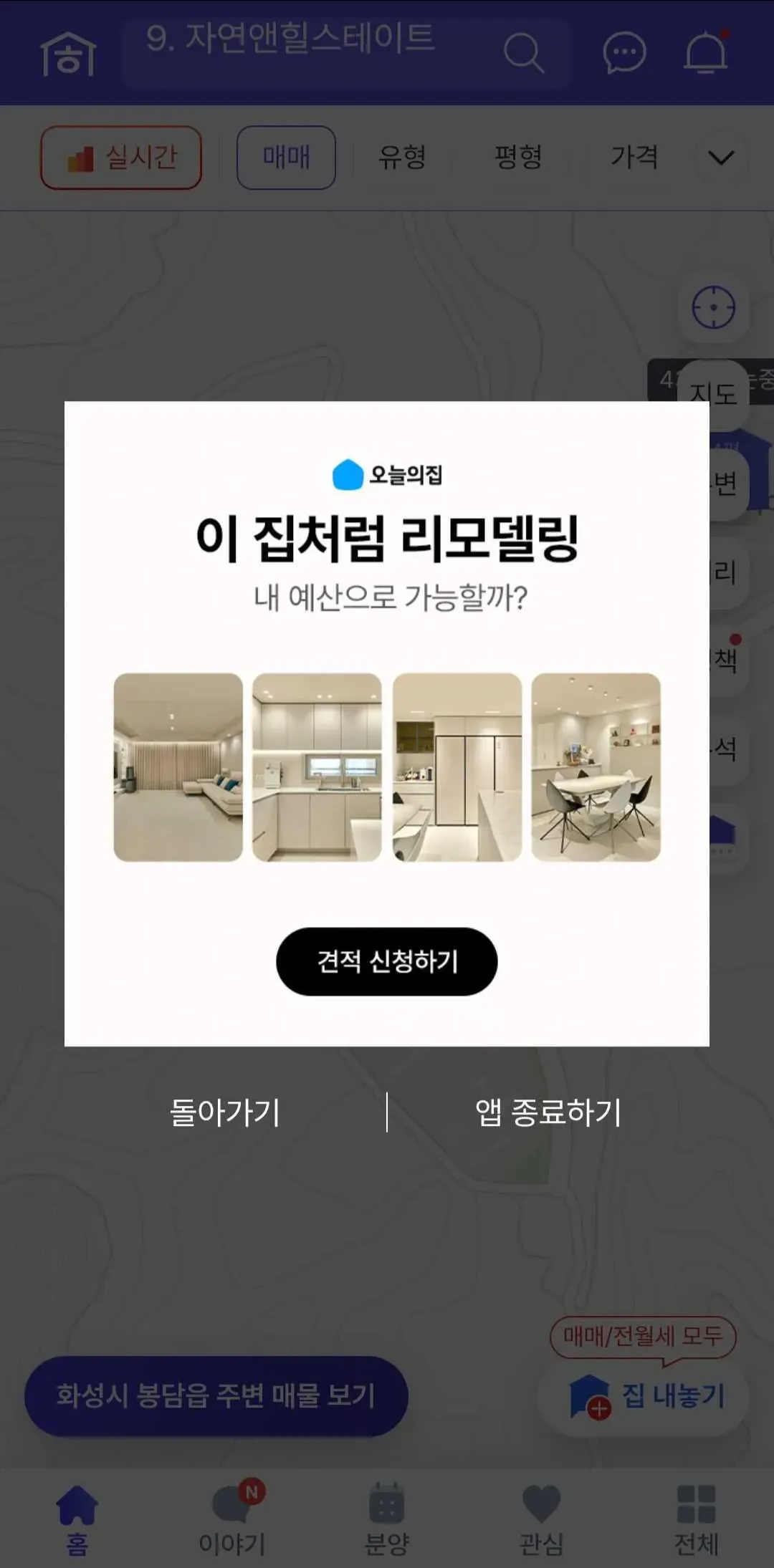
Task: Tap the 견적 신청하기 button
Action: (x=386, y=961)
